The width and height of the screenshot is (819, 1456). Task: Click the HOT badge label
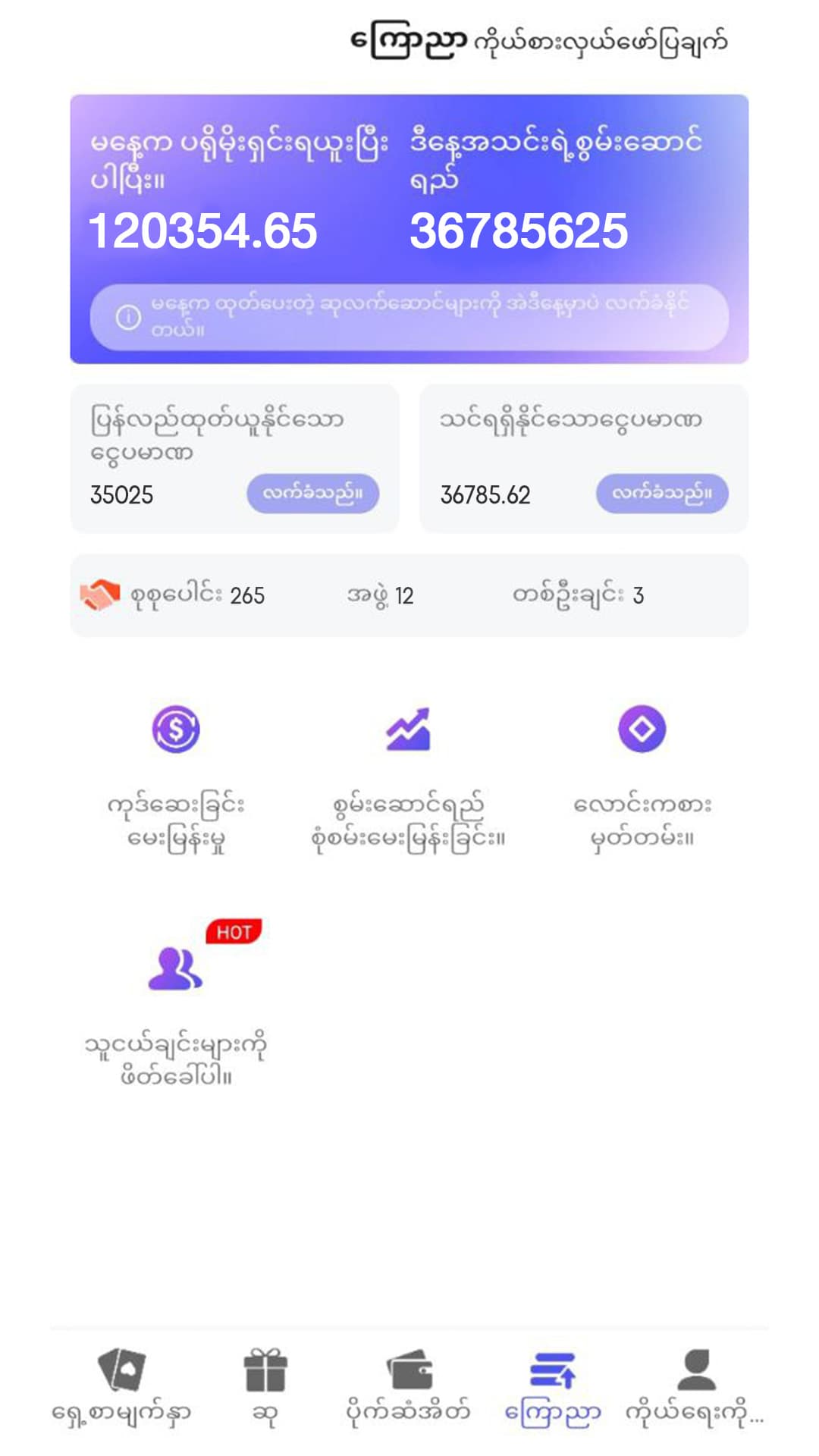pyautogui.click(x=236, y=934)
